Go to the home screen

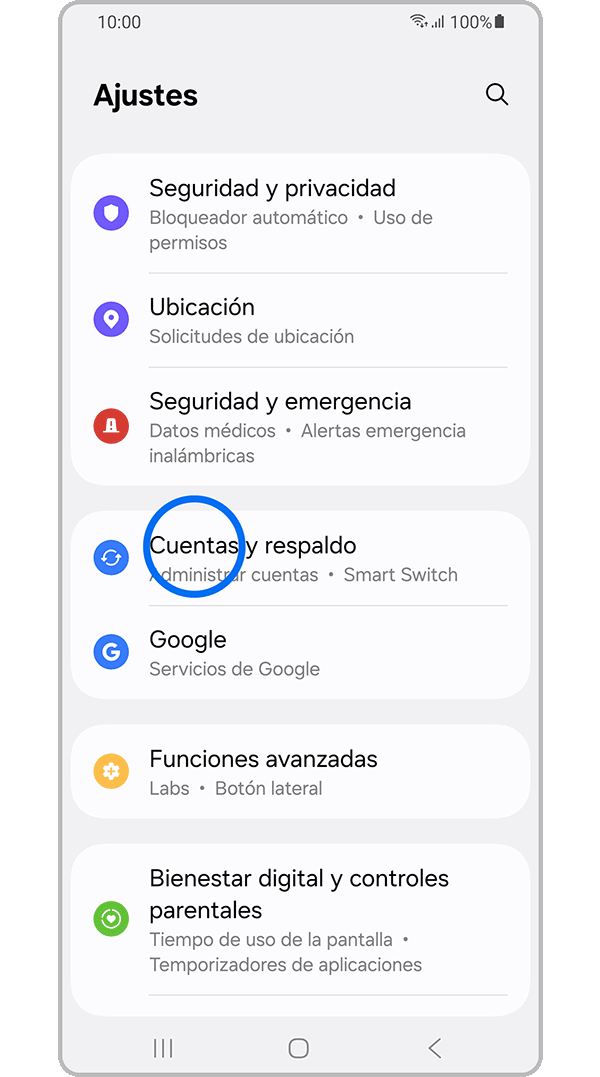pyautogui.click(x=298, y=1047)
